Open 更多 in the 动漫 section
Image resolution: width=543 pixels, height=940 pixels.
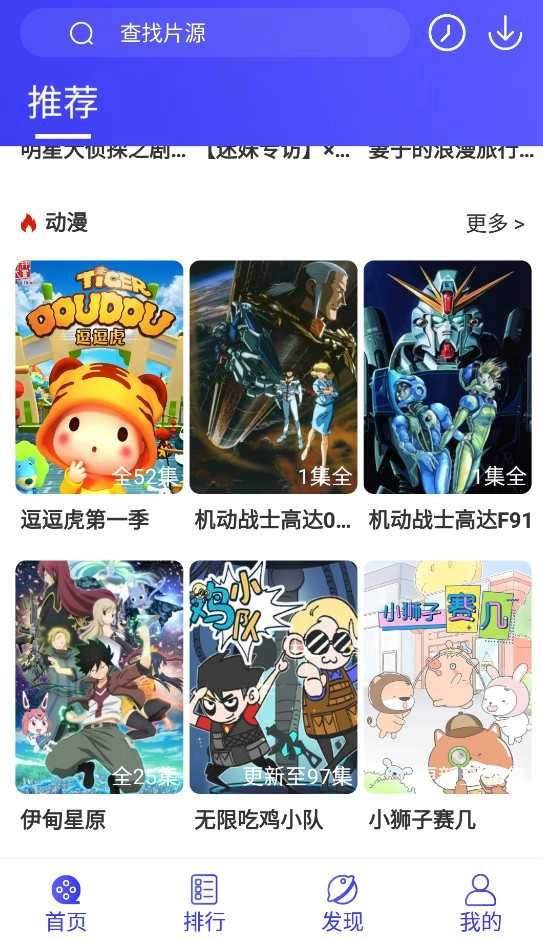(x=495, y=224)
